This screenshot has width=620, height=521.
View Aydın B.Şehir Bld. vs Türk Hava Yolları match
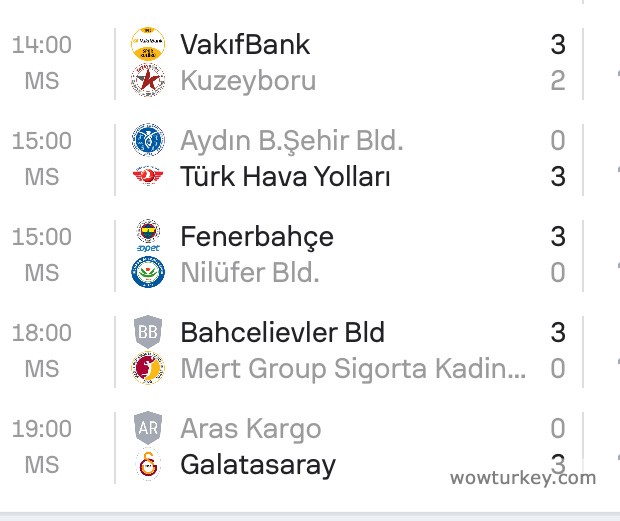pos(340,158)
